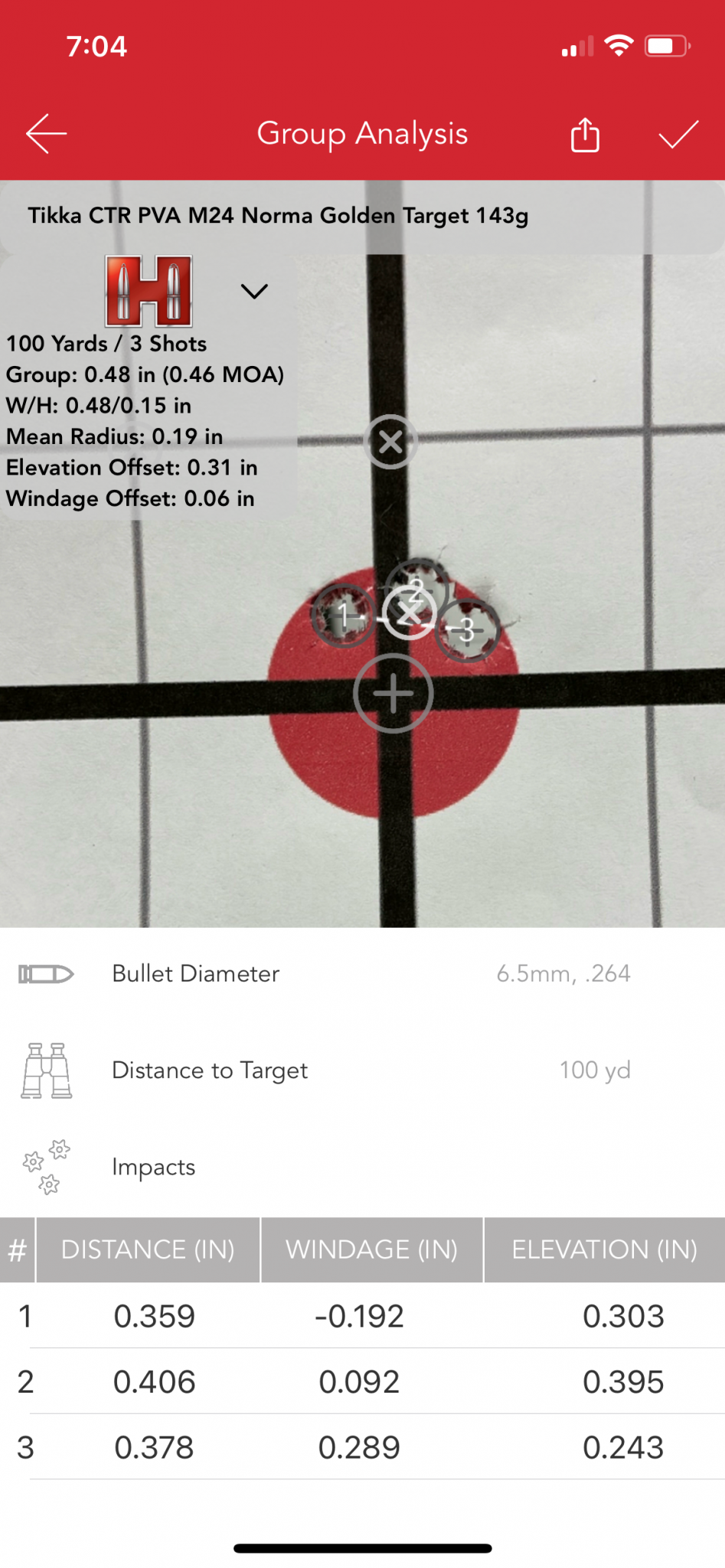The image size is (725, 1568).
Task: Select the point of aim plus marker
Action: (394, 694)
